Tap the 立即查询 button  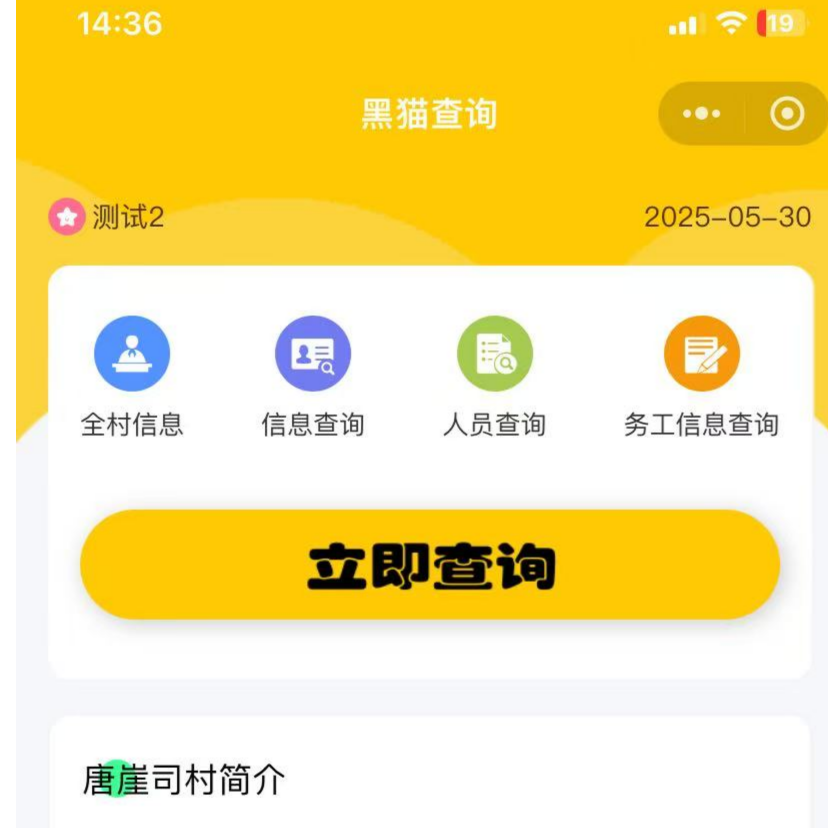click(430, 565)
